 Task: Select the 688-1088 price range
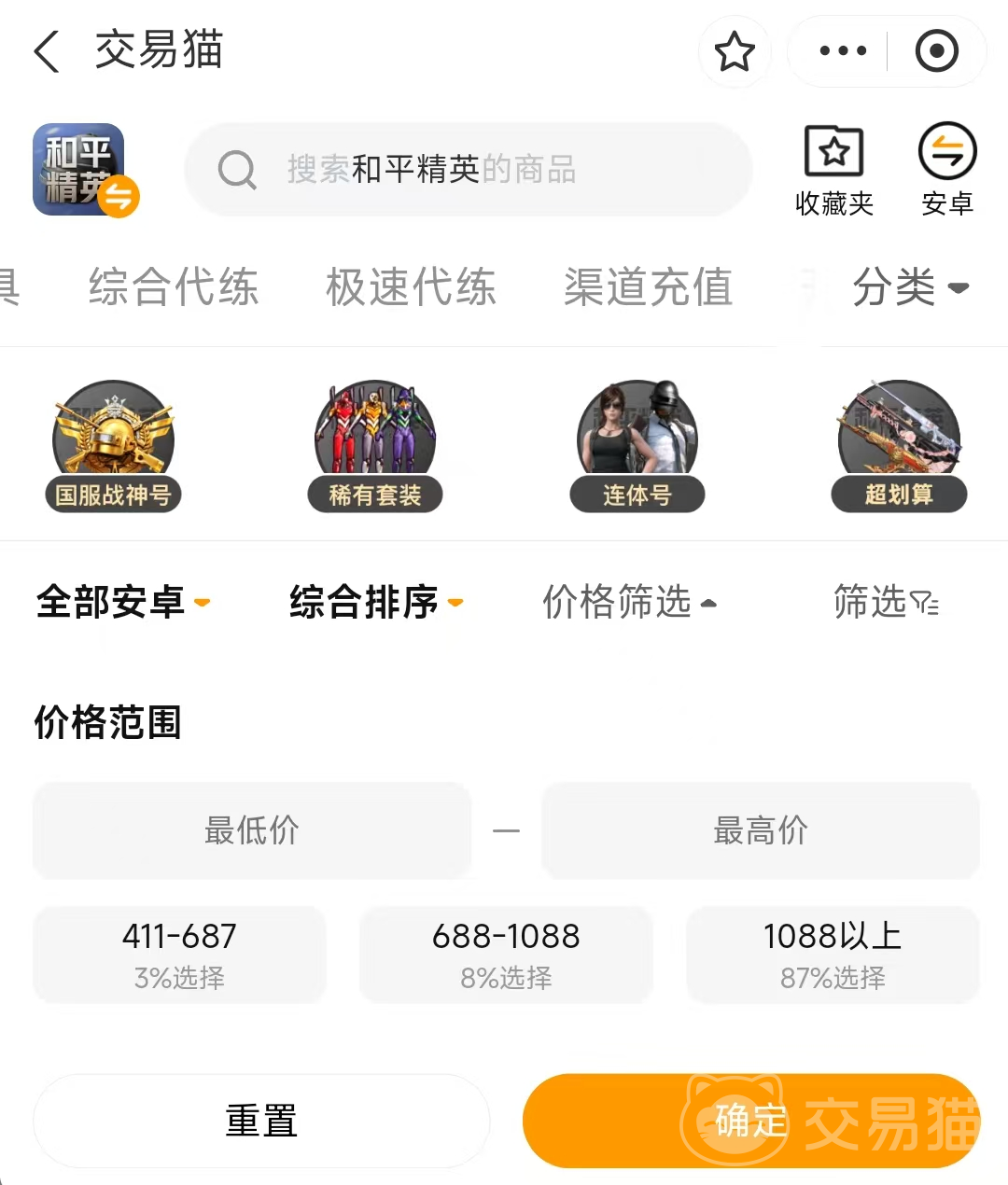click(x=506, y=954)
